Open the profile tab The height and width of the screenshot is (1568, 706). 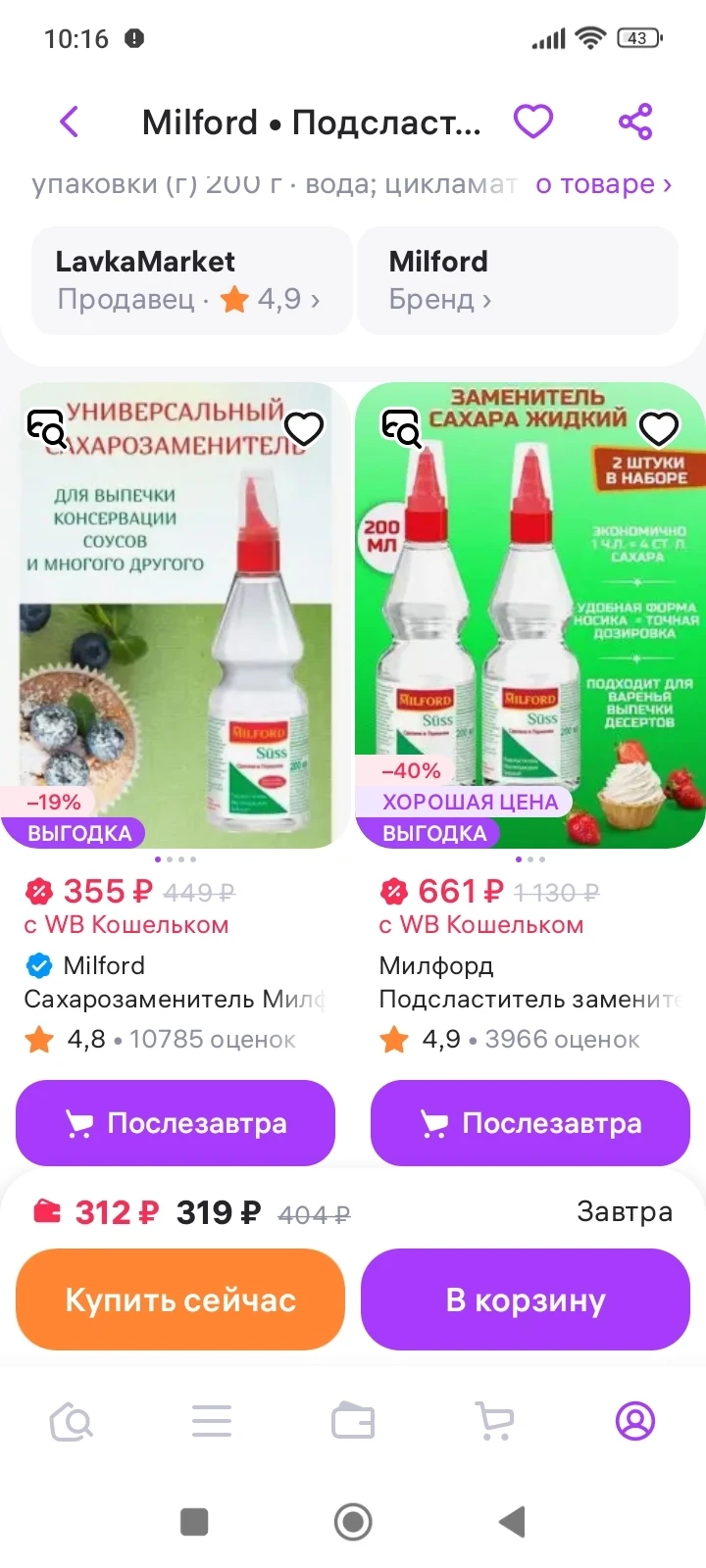(x=635, y=1421)
